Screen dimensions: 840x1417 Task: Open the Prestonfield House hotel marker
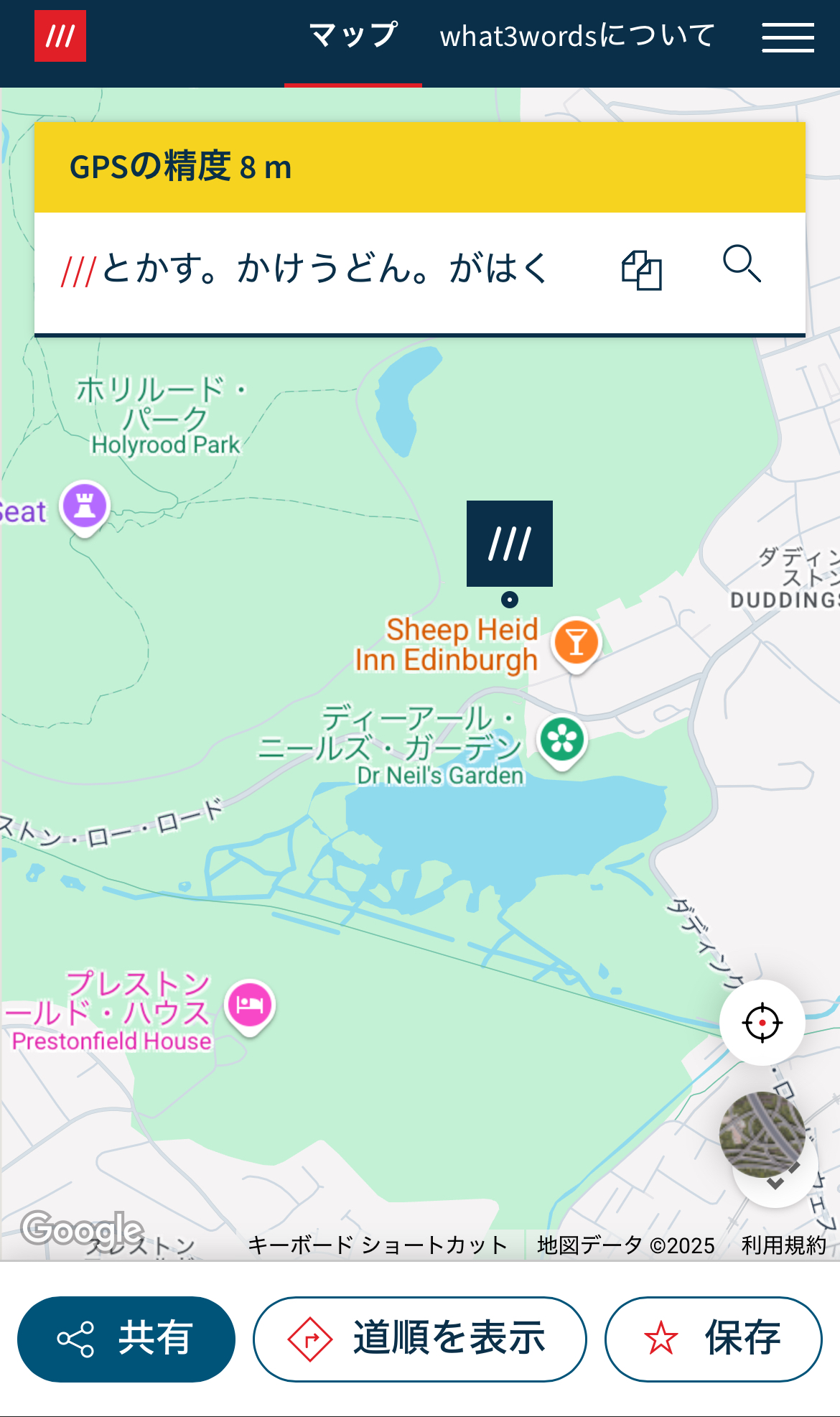[250, 1004]
